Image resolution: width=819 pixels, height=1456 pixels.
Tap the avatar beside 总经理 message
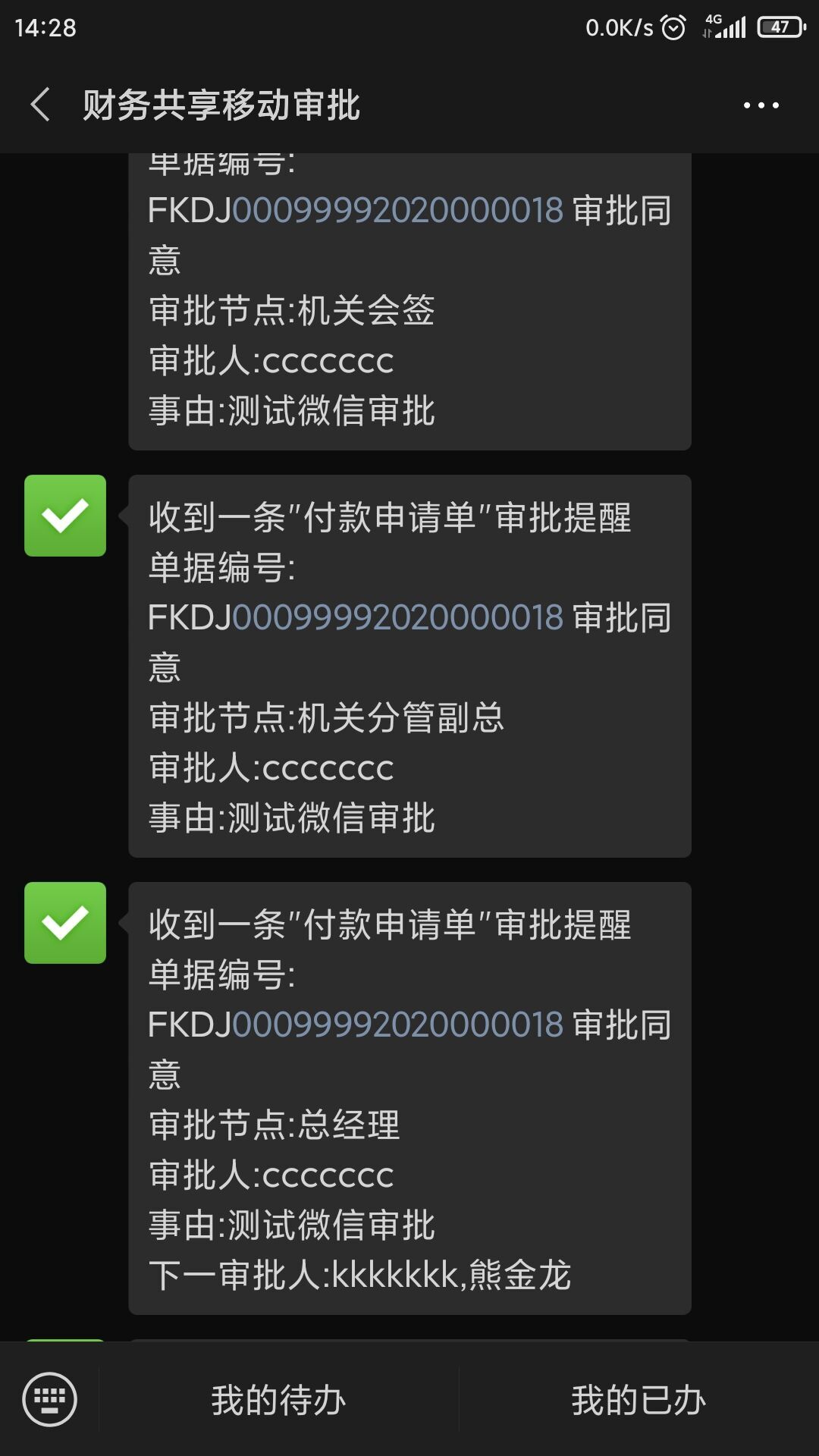65,923
